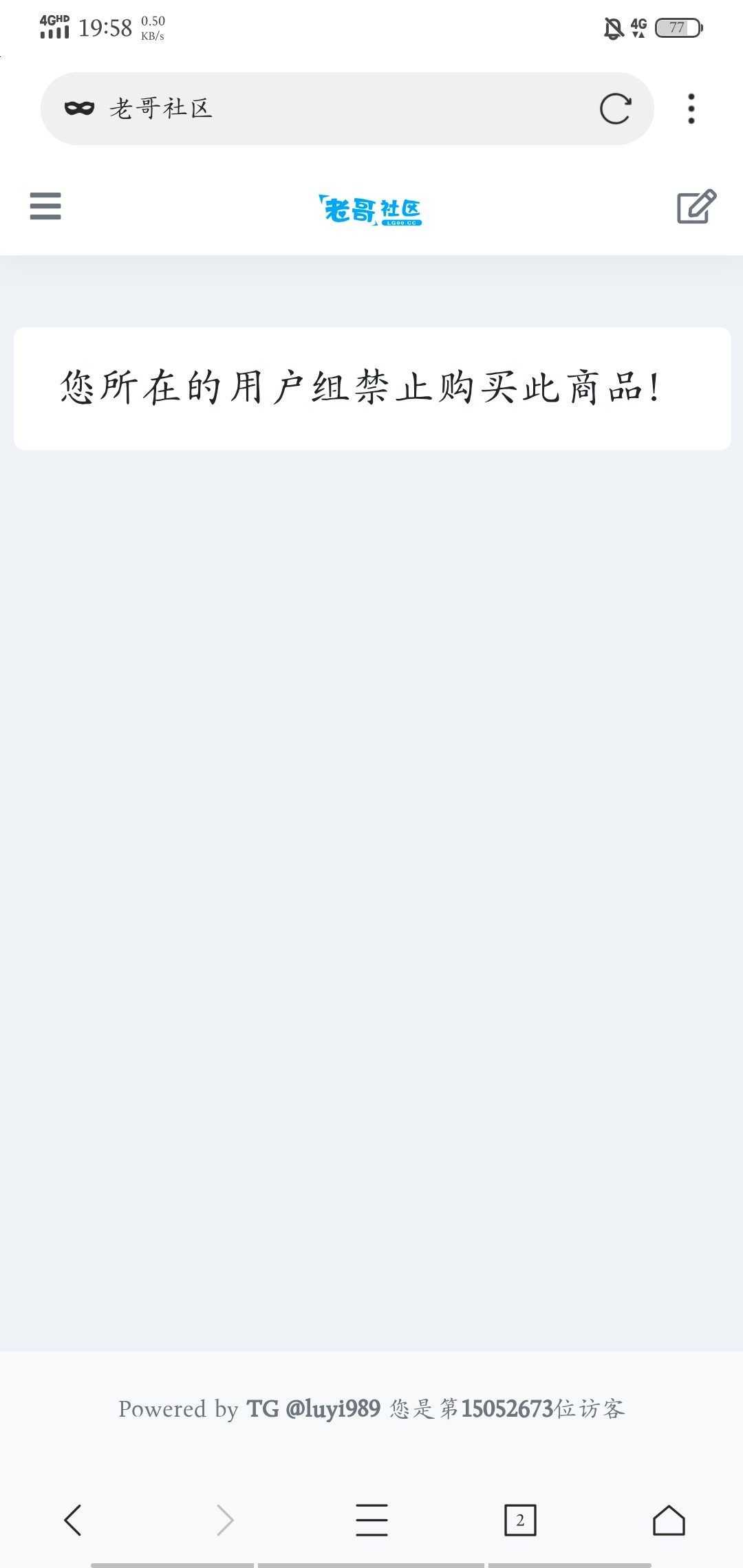Open the browser's three-dot overflow menu
The height and width of the screenshot is (1568, 743).
click(x=691, y=109)
